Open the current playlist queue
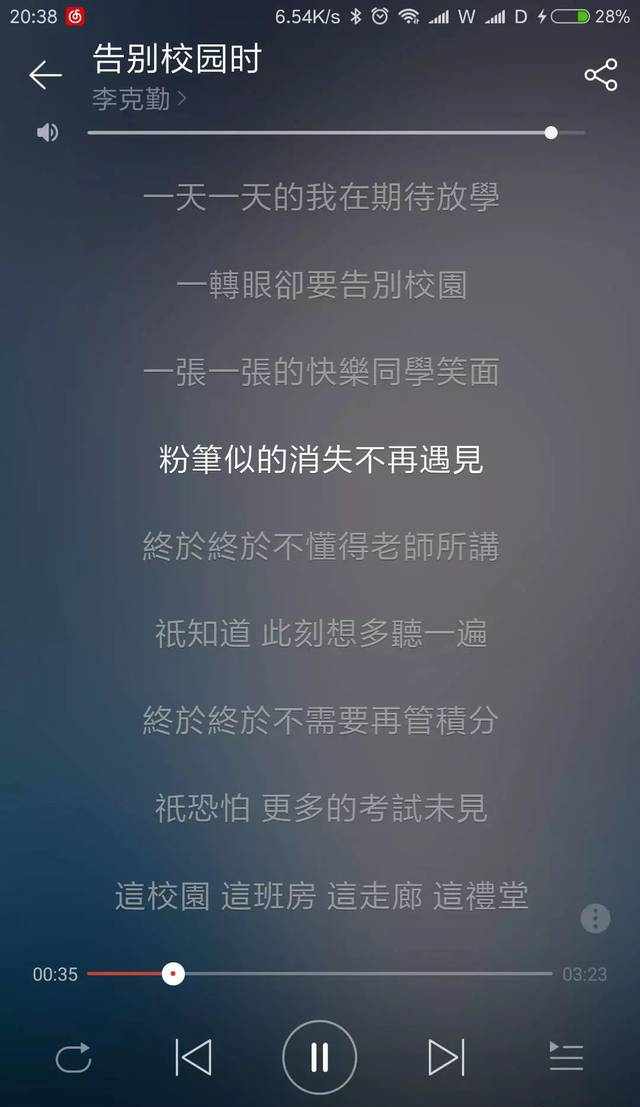 [566, 1057]
